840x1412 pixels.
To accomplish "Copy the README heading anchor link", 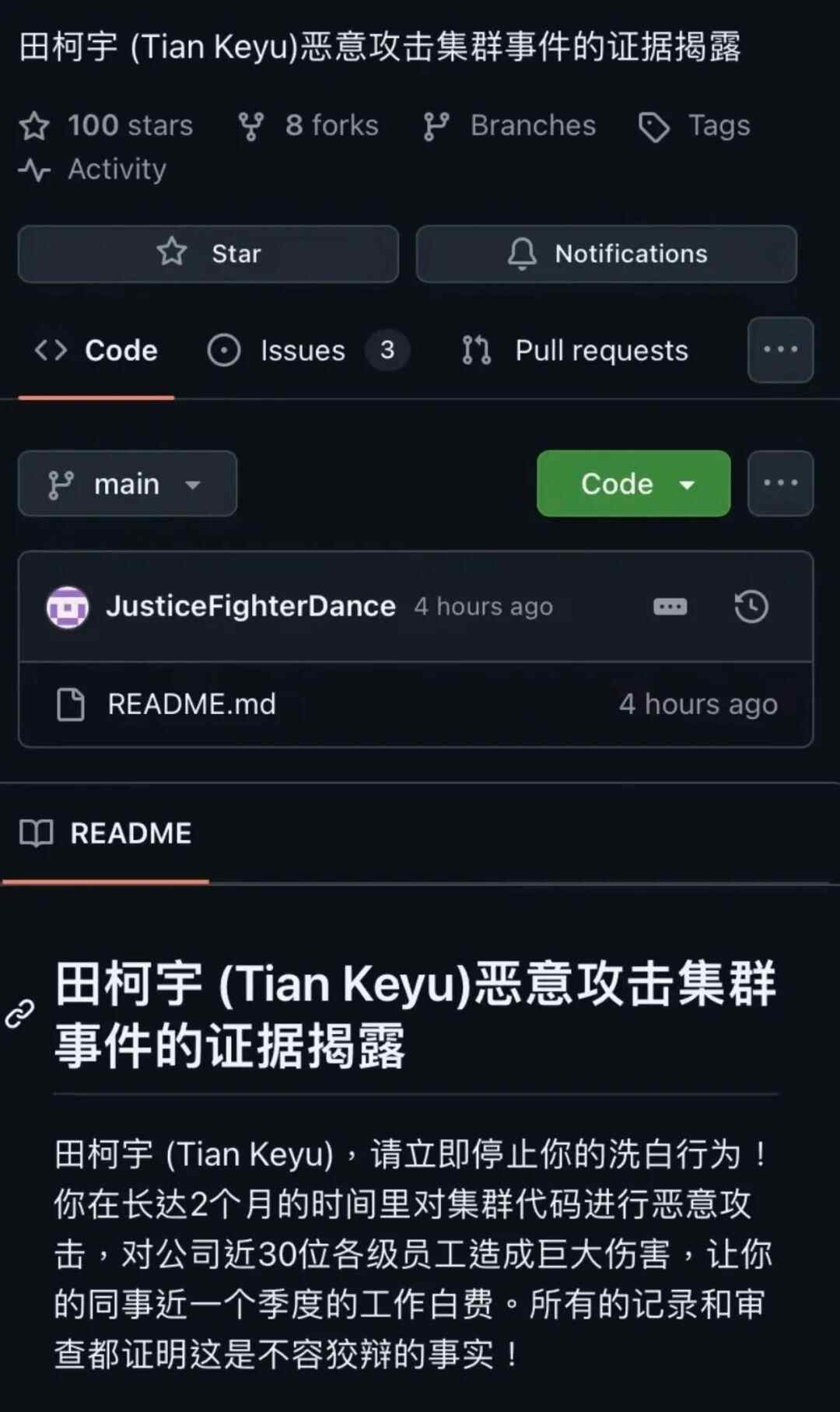I will click(x=20, y=1014).
